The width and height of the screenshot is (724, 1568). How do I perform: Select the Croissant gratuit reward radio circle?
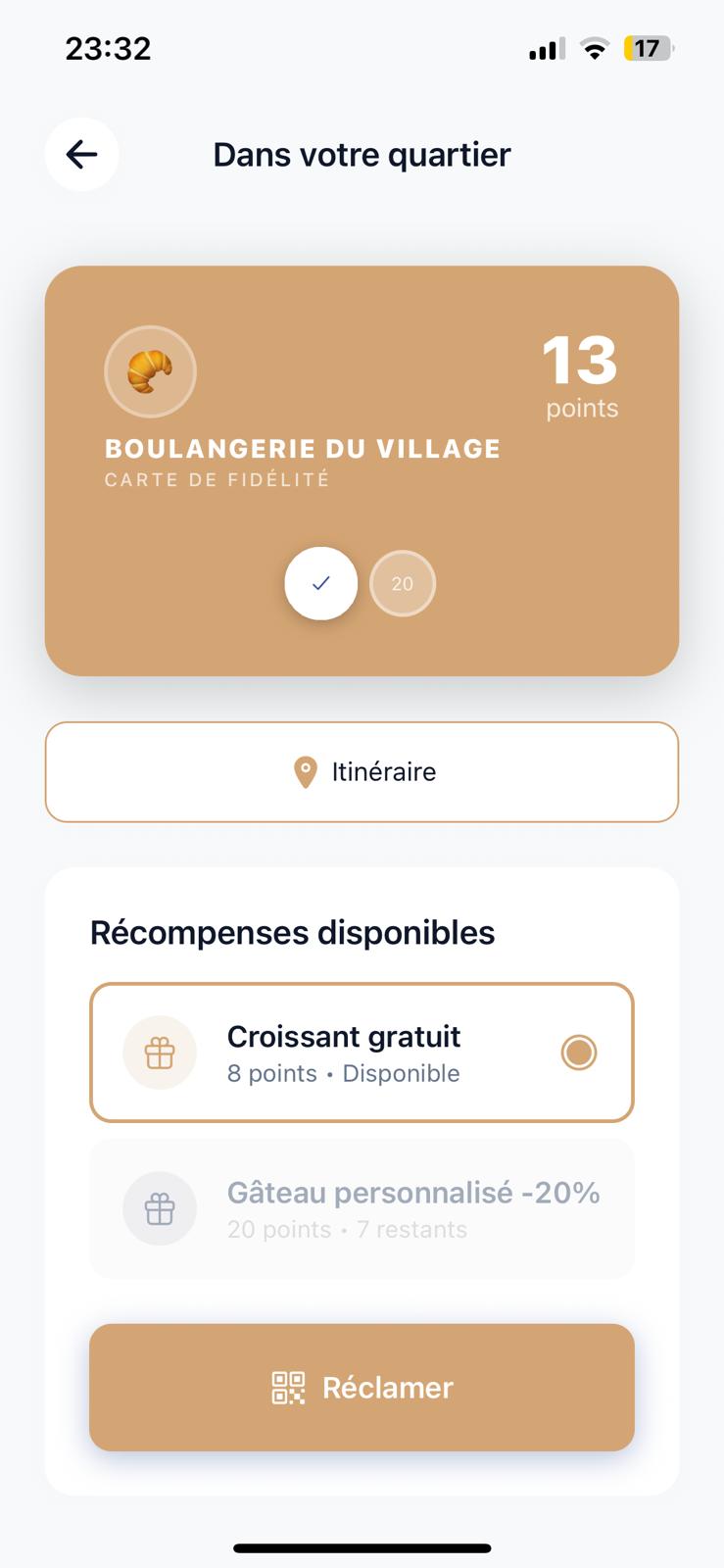(x=578, y=1052)
